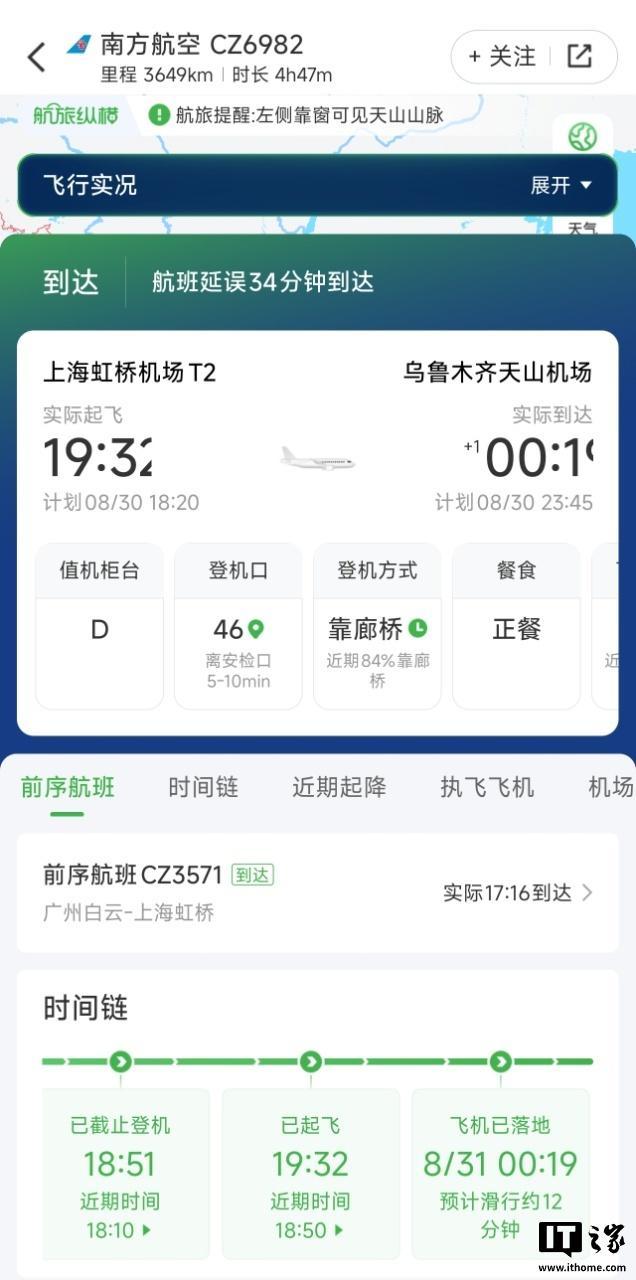Switch to the 执飞飞机 tab
The height and width of the screenshot is (1280, 636).
(x=487, y=787)
